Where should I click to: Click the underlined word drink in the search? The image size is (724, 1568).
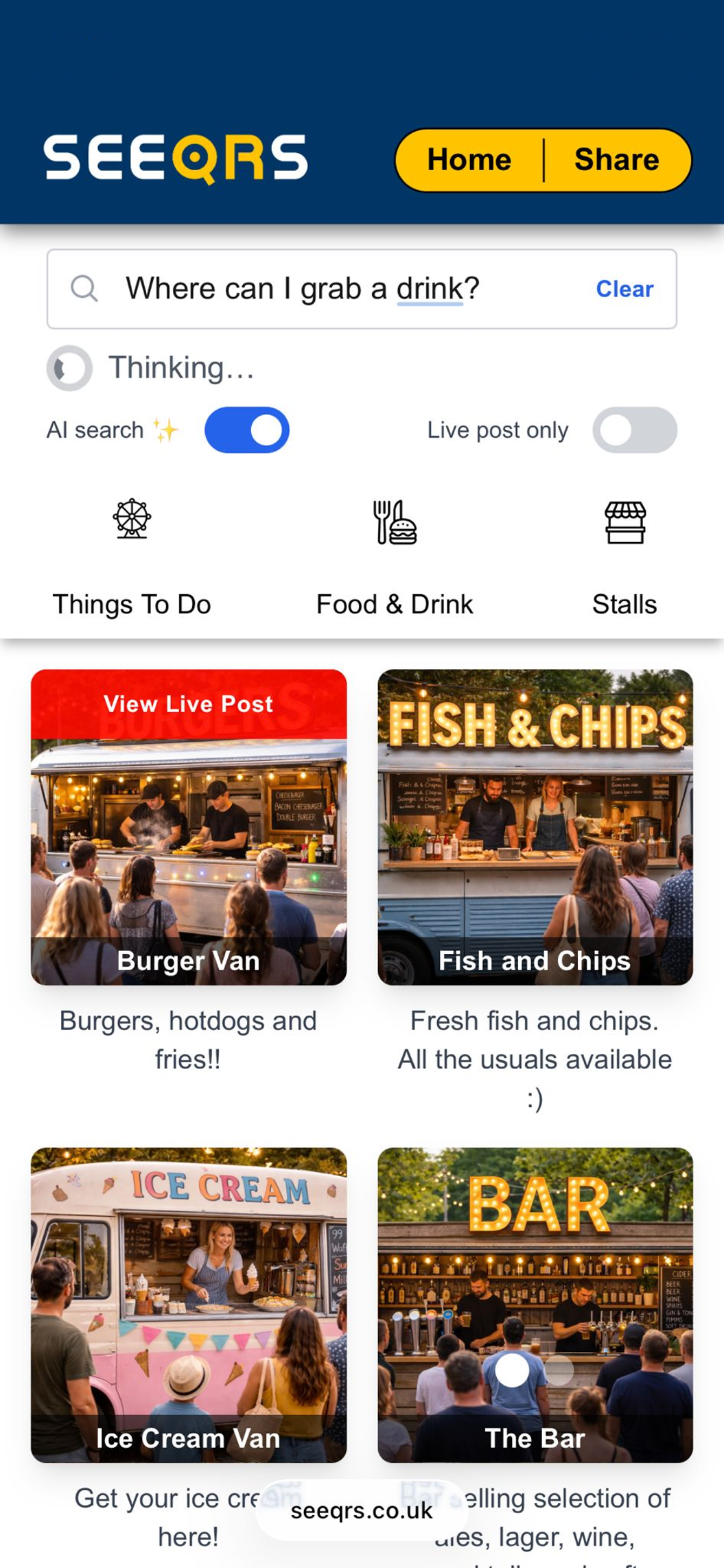click(x=430, y=288)
